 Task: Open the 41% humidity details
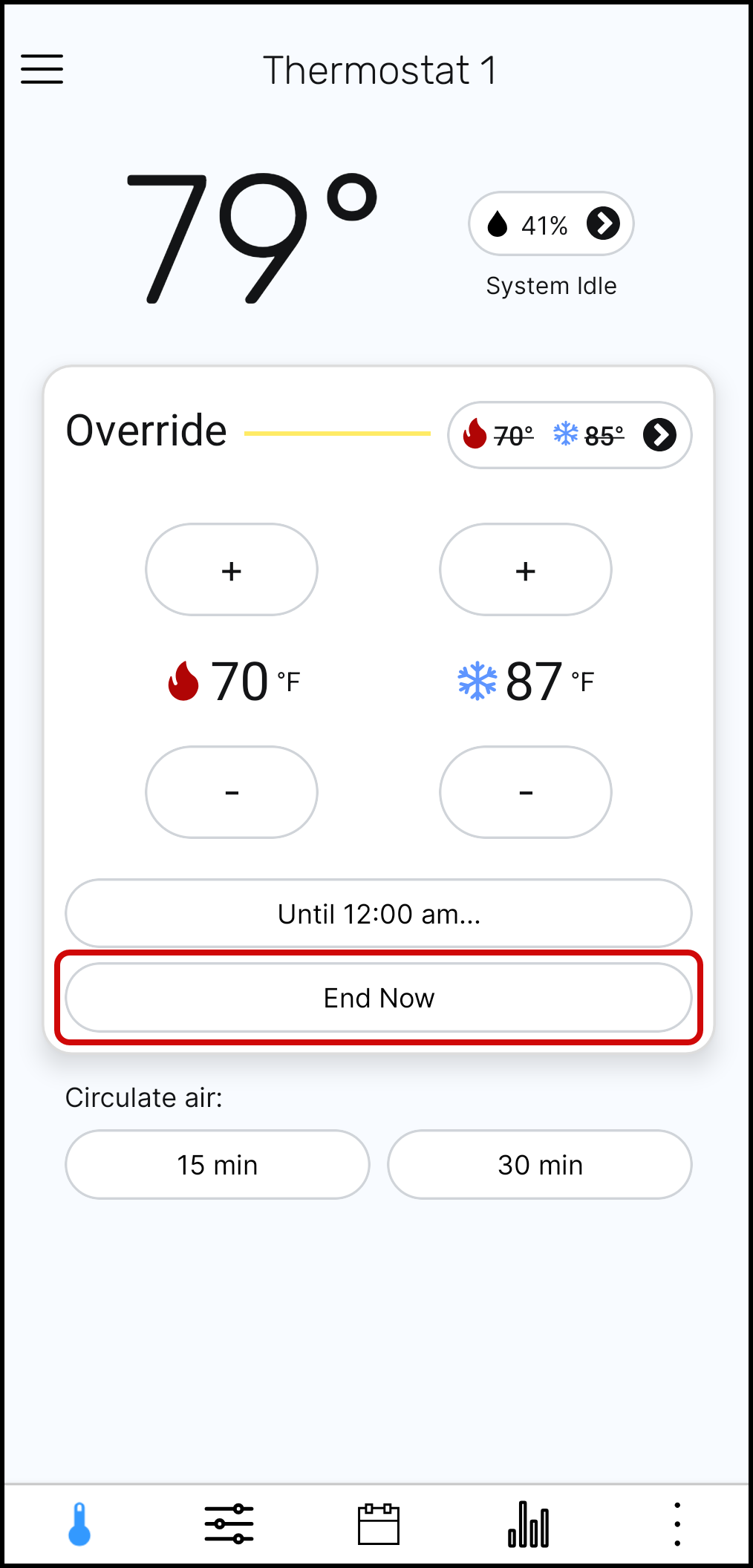[550, 223]
